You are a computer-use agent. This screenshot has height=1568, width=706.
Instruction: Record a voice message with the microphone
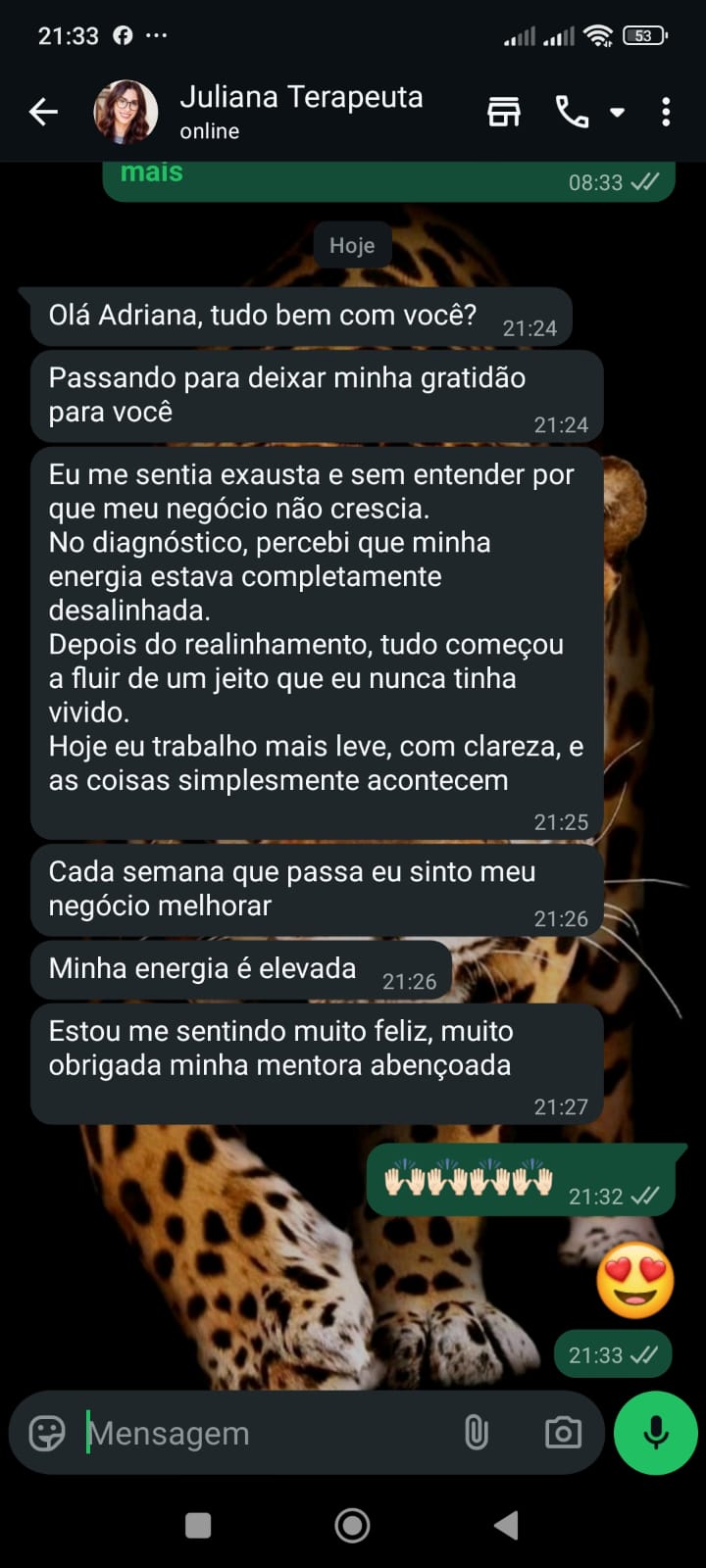pos(655,1433)
